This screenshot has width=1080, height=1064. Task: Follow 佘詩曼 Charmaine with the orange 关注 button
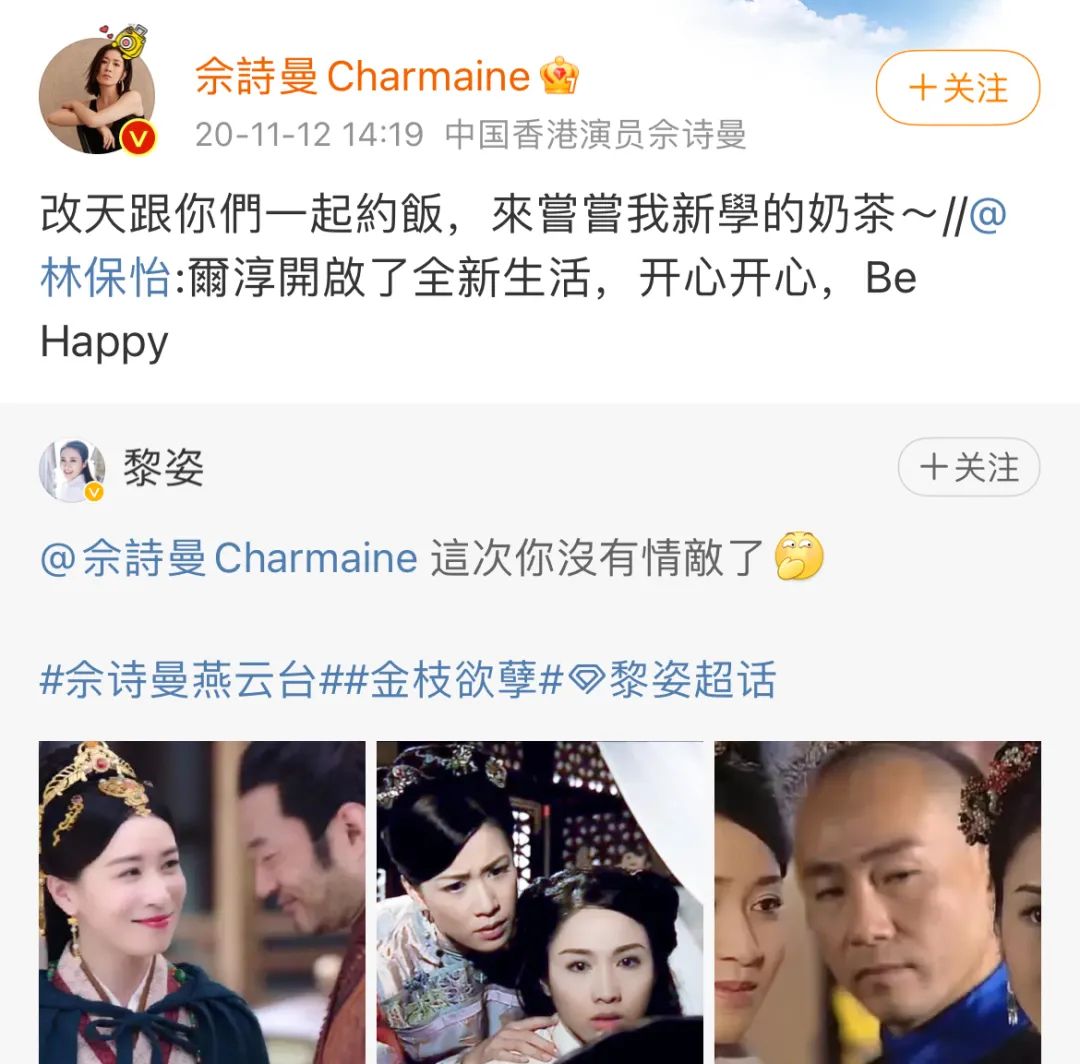click(x=957, y=88)
